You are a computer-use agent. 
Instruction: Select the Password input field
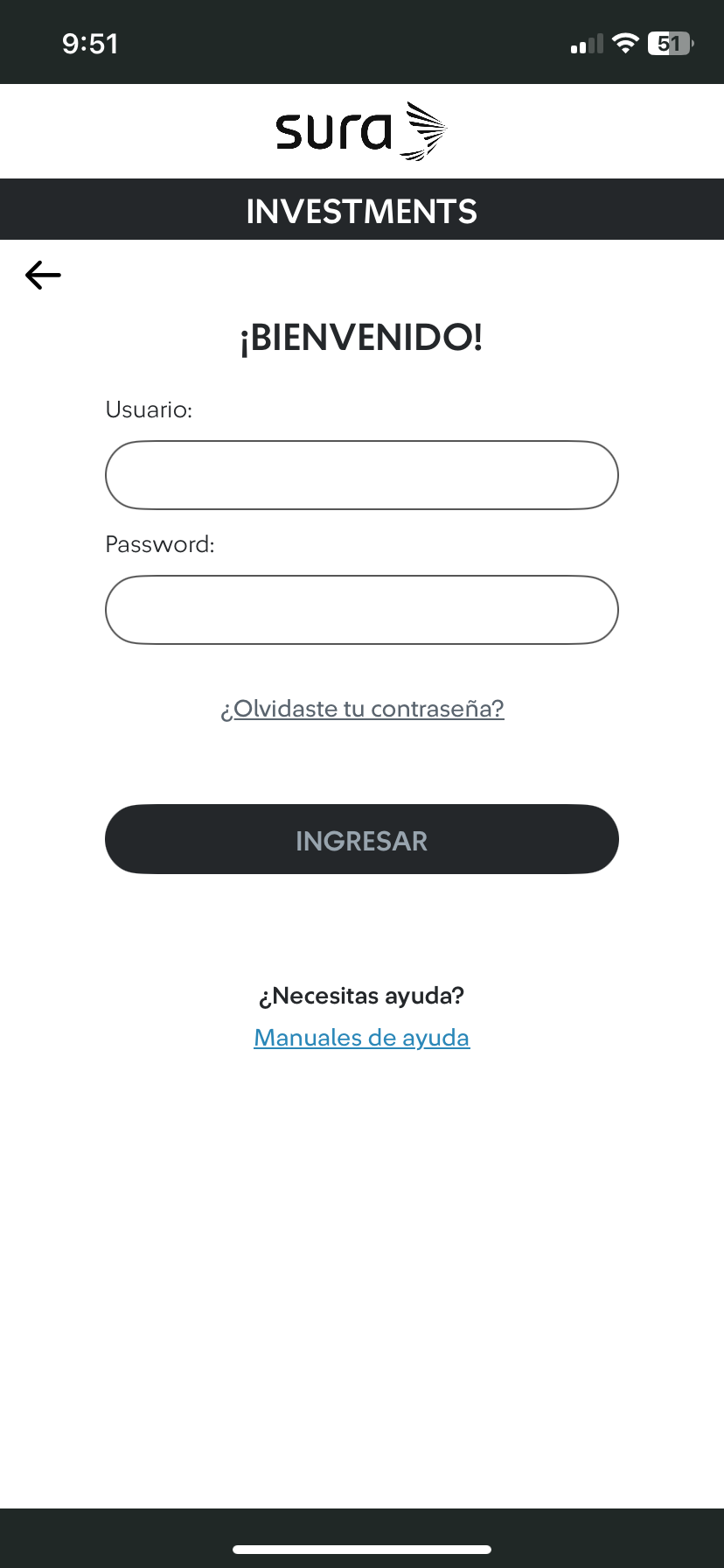click(362, 610)
